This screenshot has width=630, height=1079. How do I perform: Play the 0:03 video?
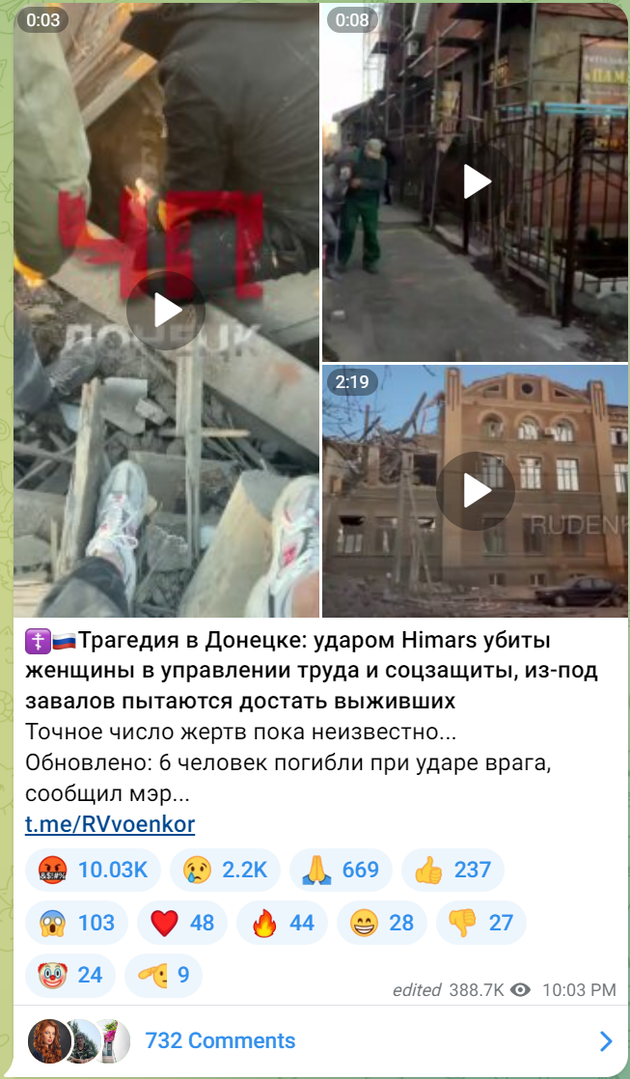click(165, 311)
